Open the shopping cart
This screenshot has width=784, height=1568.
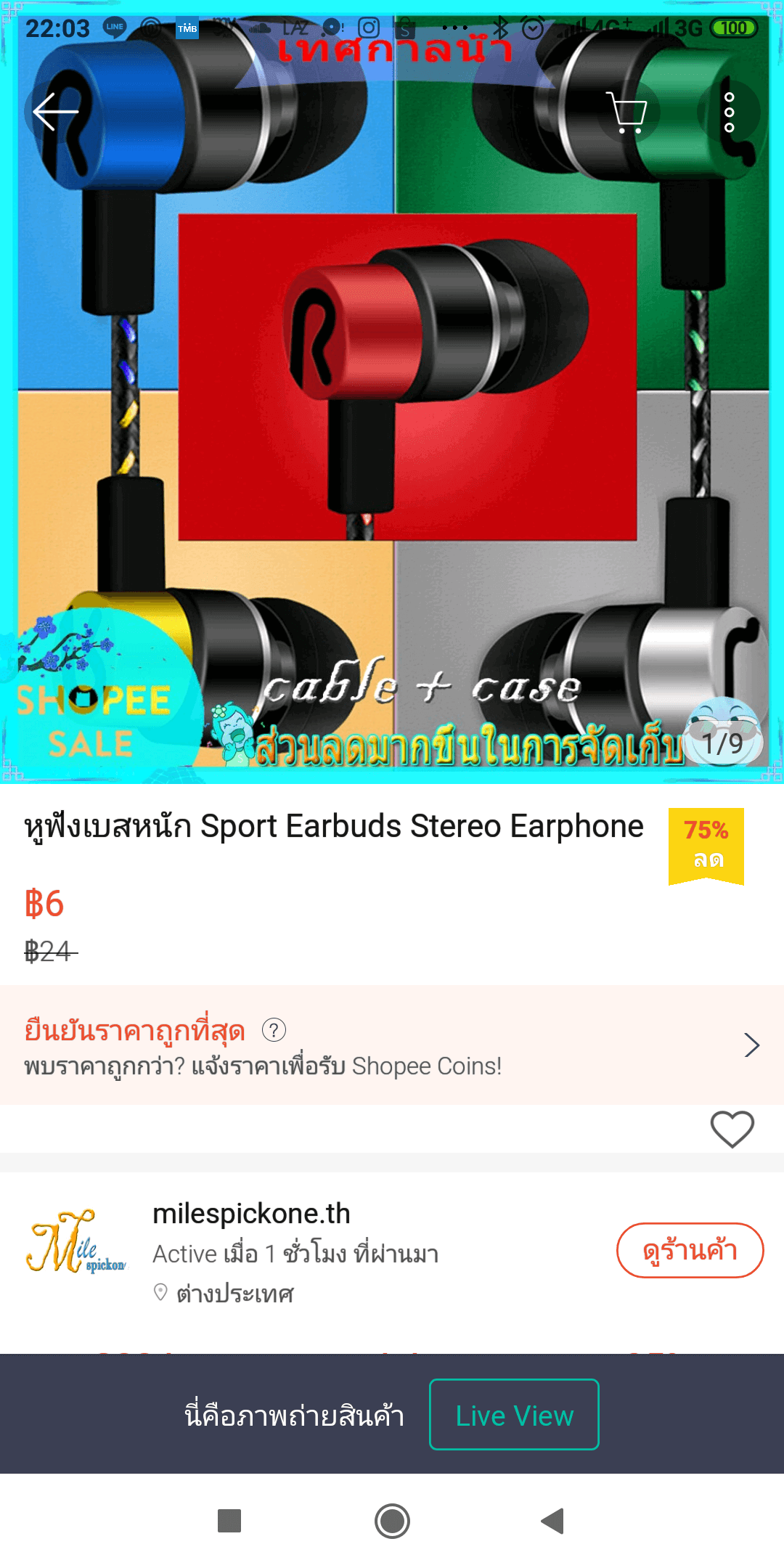pos(627,113)
